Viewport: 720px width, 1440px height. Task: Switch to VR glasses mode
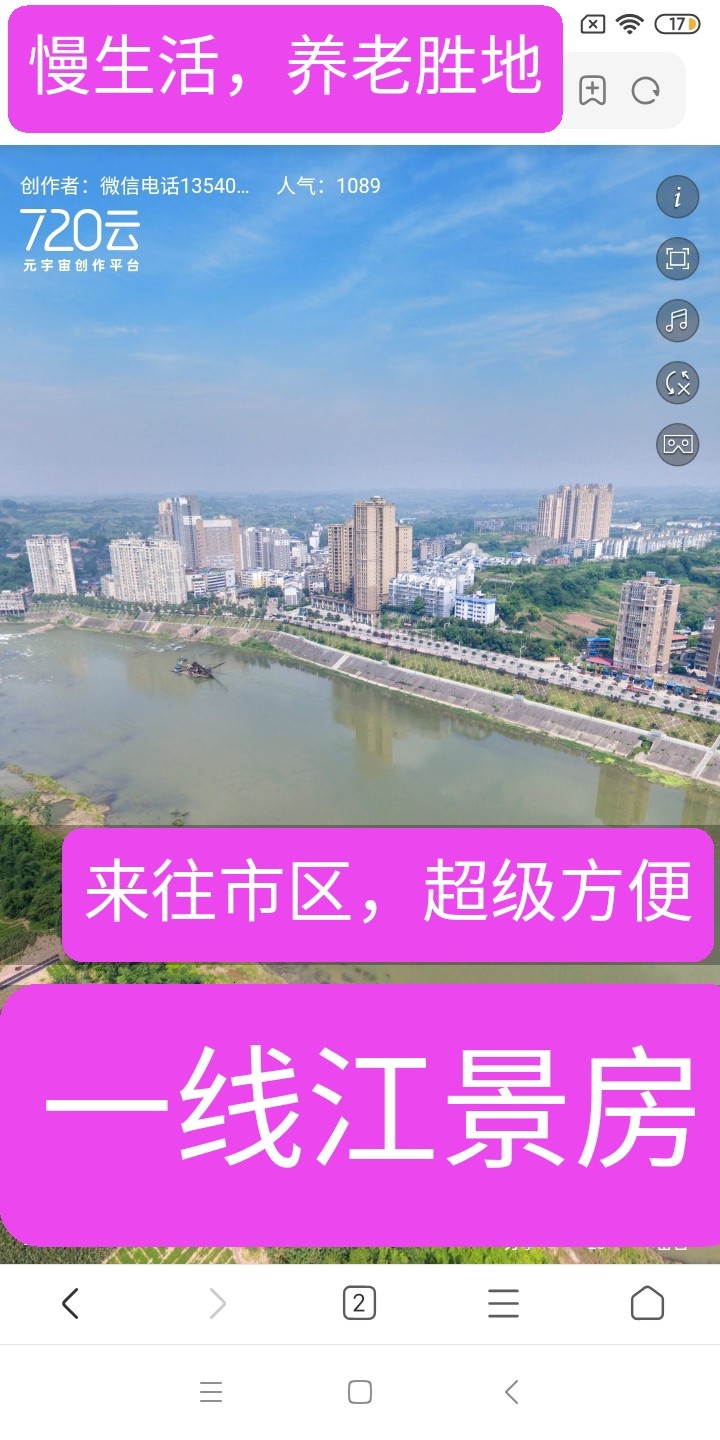(677, 444)
